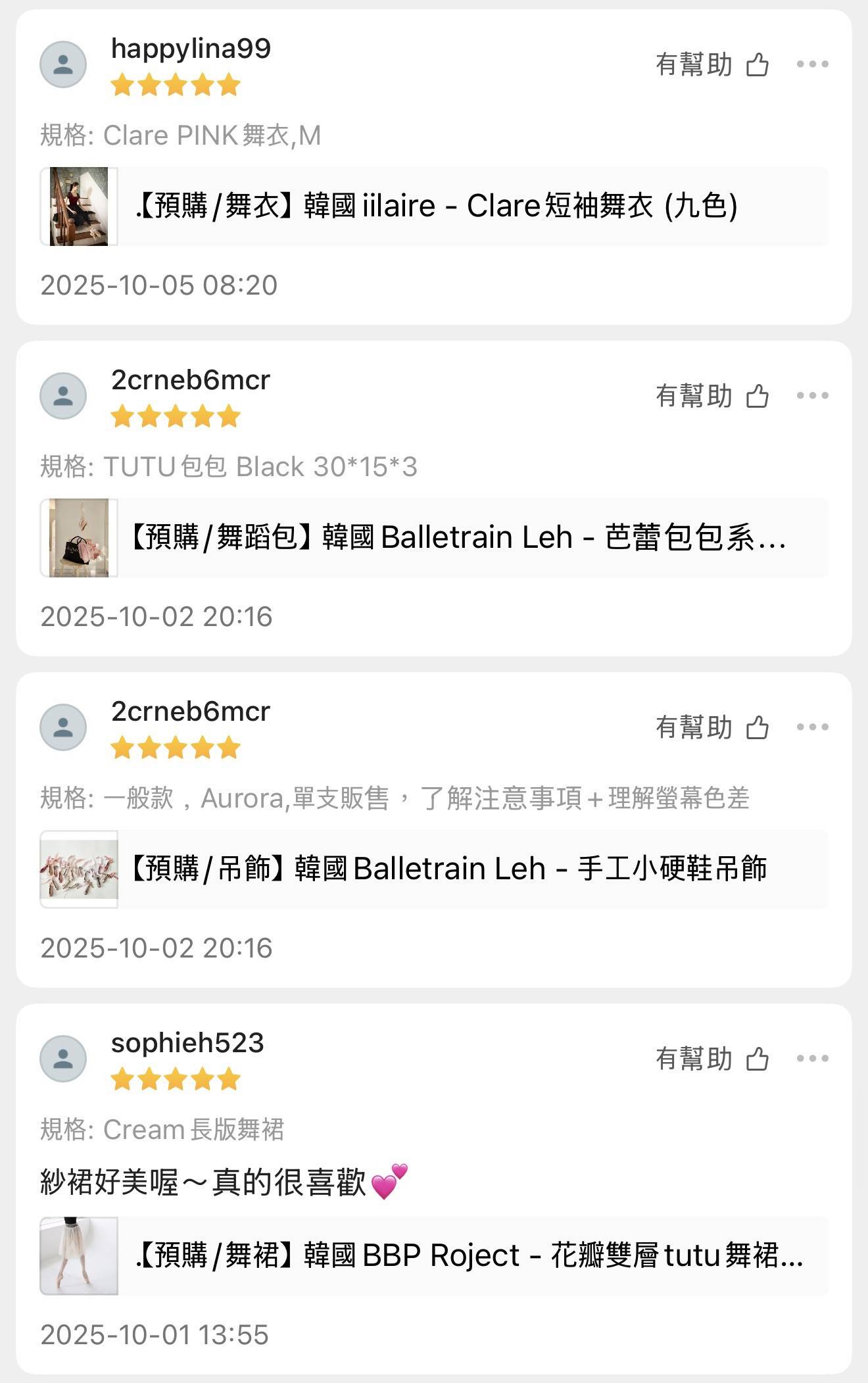Mark happylina99's review as helpful
The height and width of the screenshot is (1383, 868).
[x=712, y=64]
